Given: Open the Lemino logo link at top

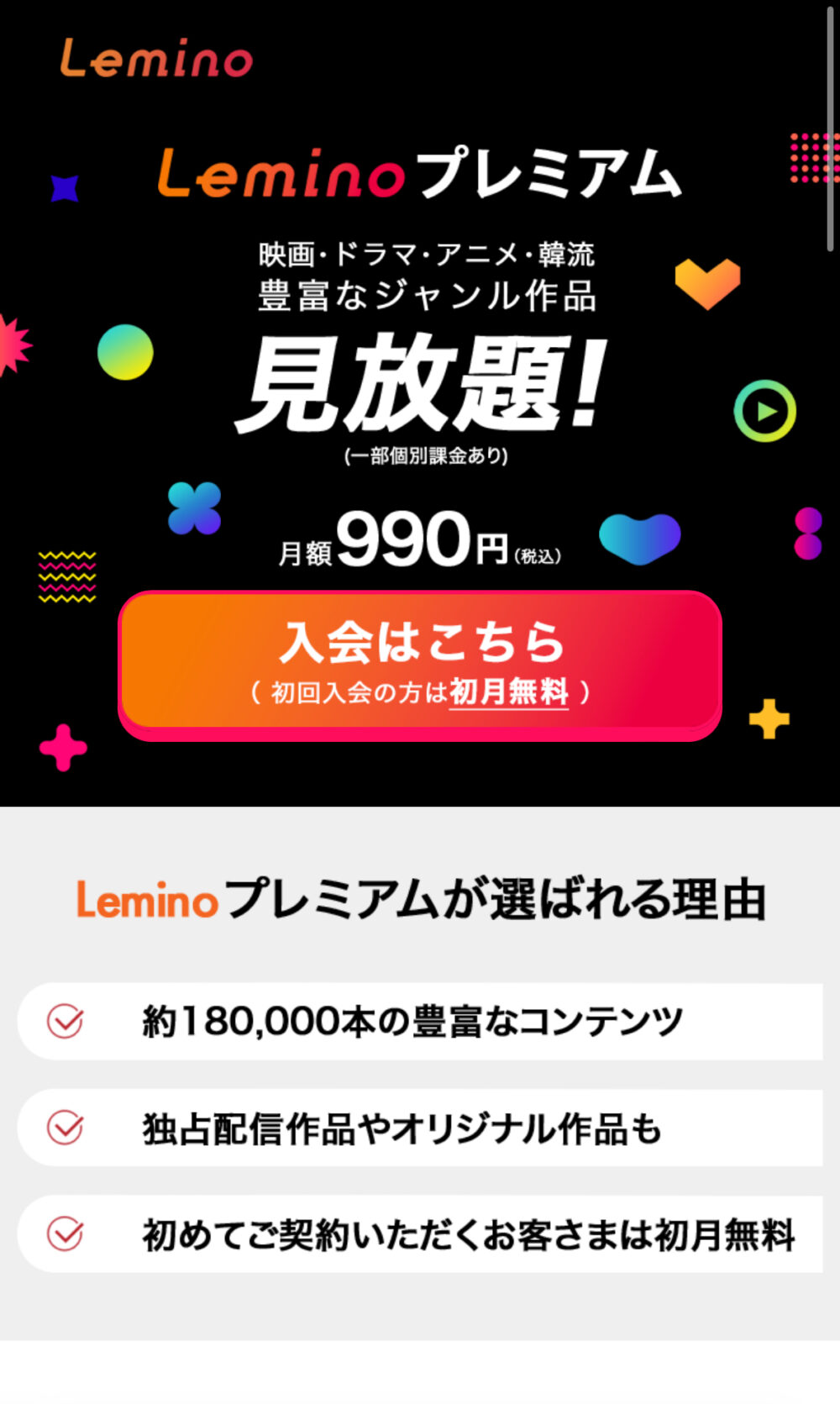Looking at the screenshot, I should tap(156, 59).
